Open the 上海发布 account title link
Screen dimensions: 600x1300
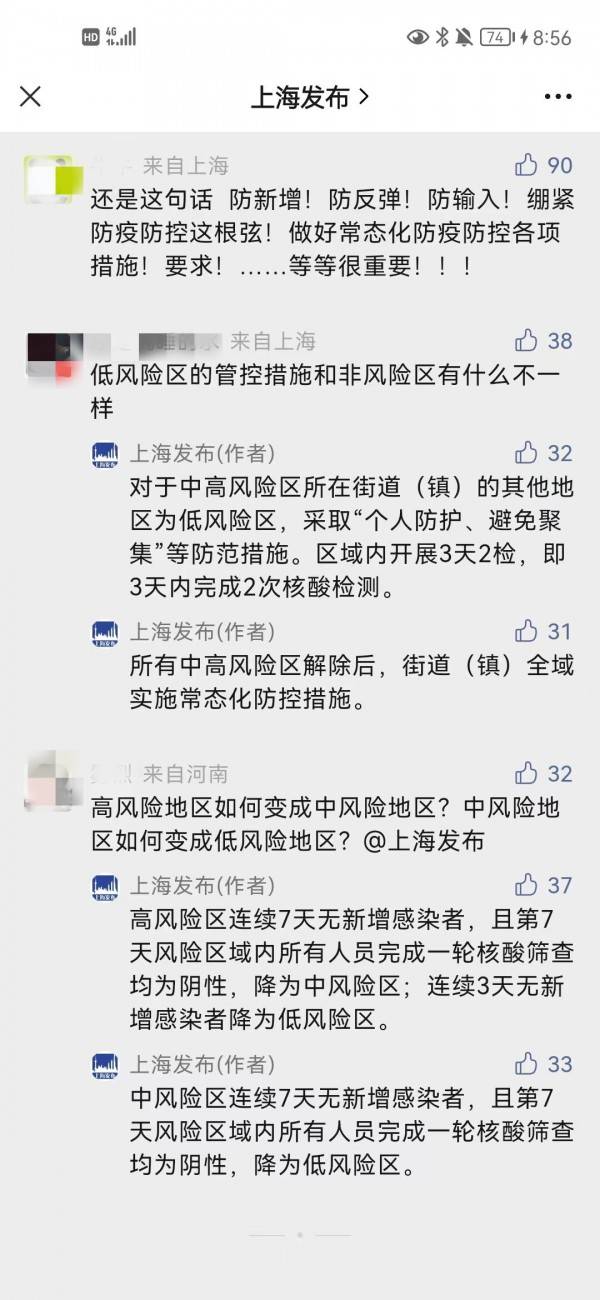[309, 97]
